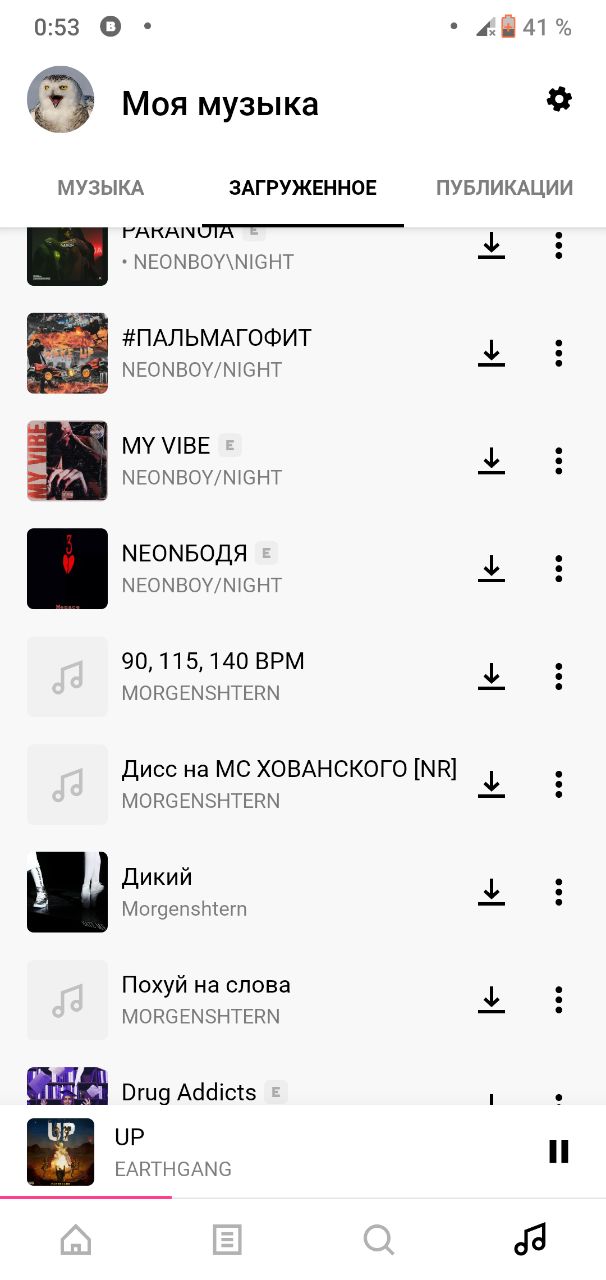Tap the download icon for Похуй на слова
The height and width of the screenshot is (1280, 606).
pos(491,1000)
